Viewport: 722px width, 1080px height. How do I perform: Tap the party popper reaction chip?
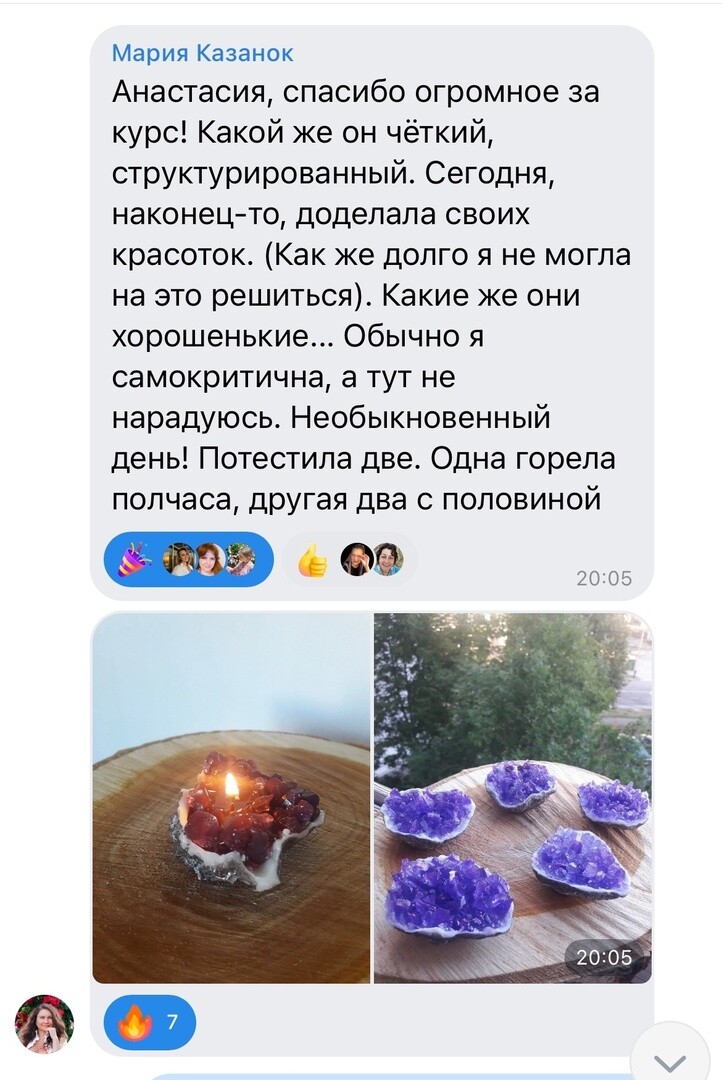click(x=188, y=560)
